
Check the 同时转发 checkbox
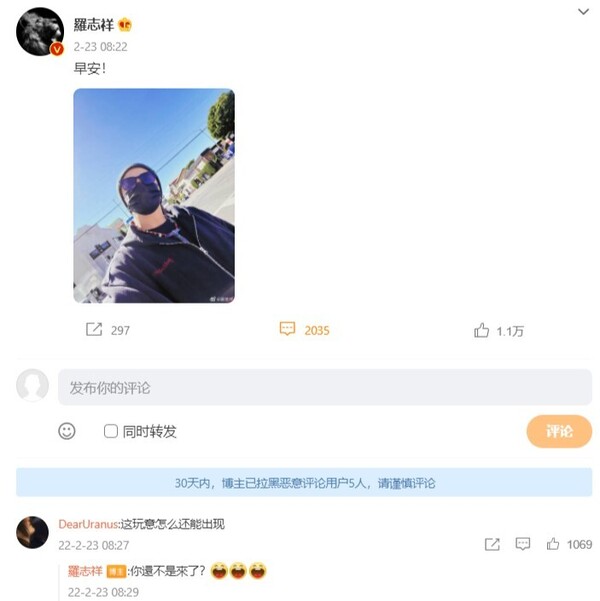pos(111,431)
